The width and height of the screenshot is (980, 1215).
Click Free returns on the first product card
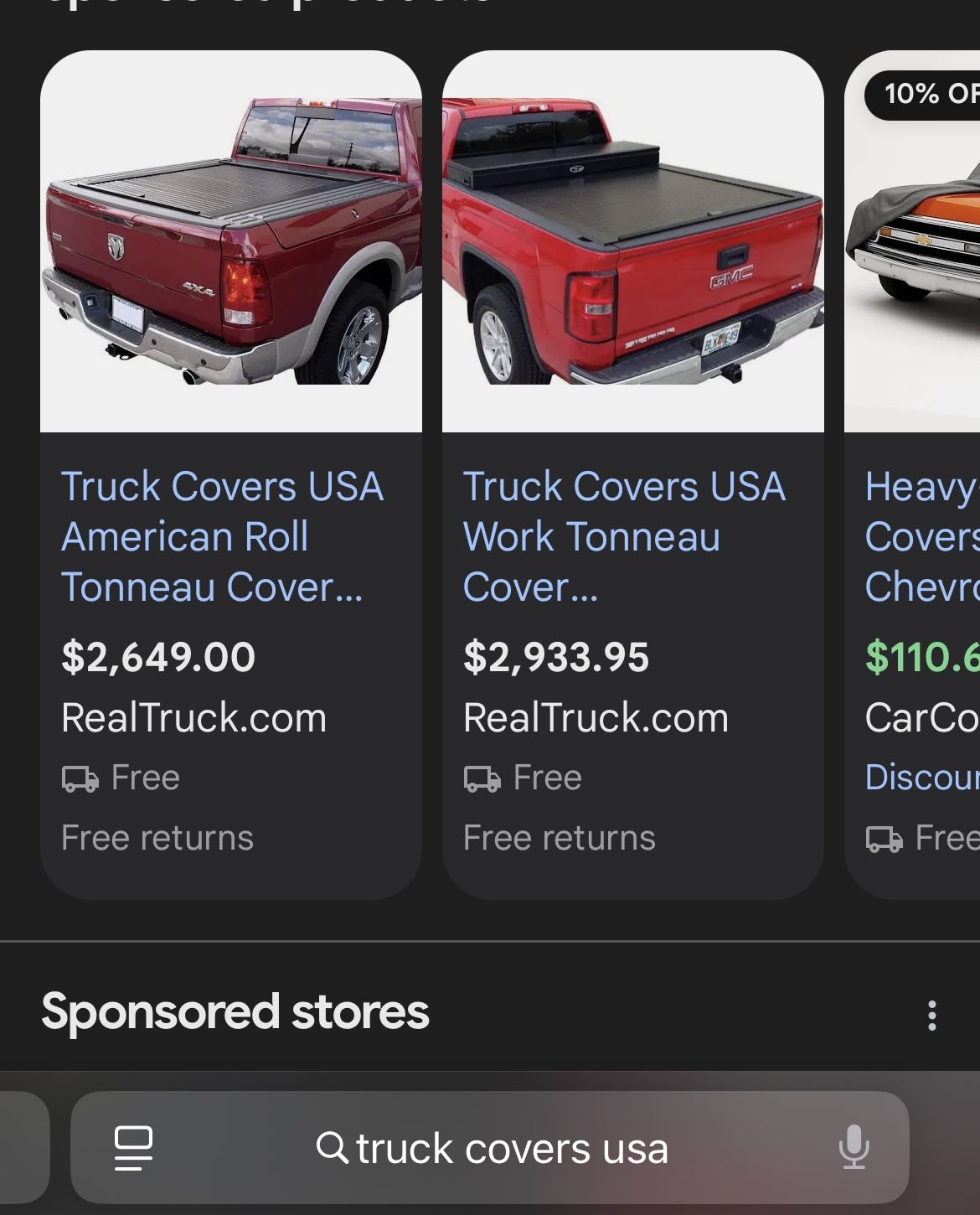157,837
